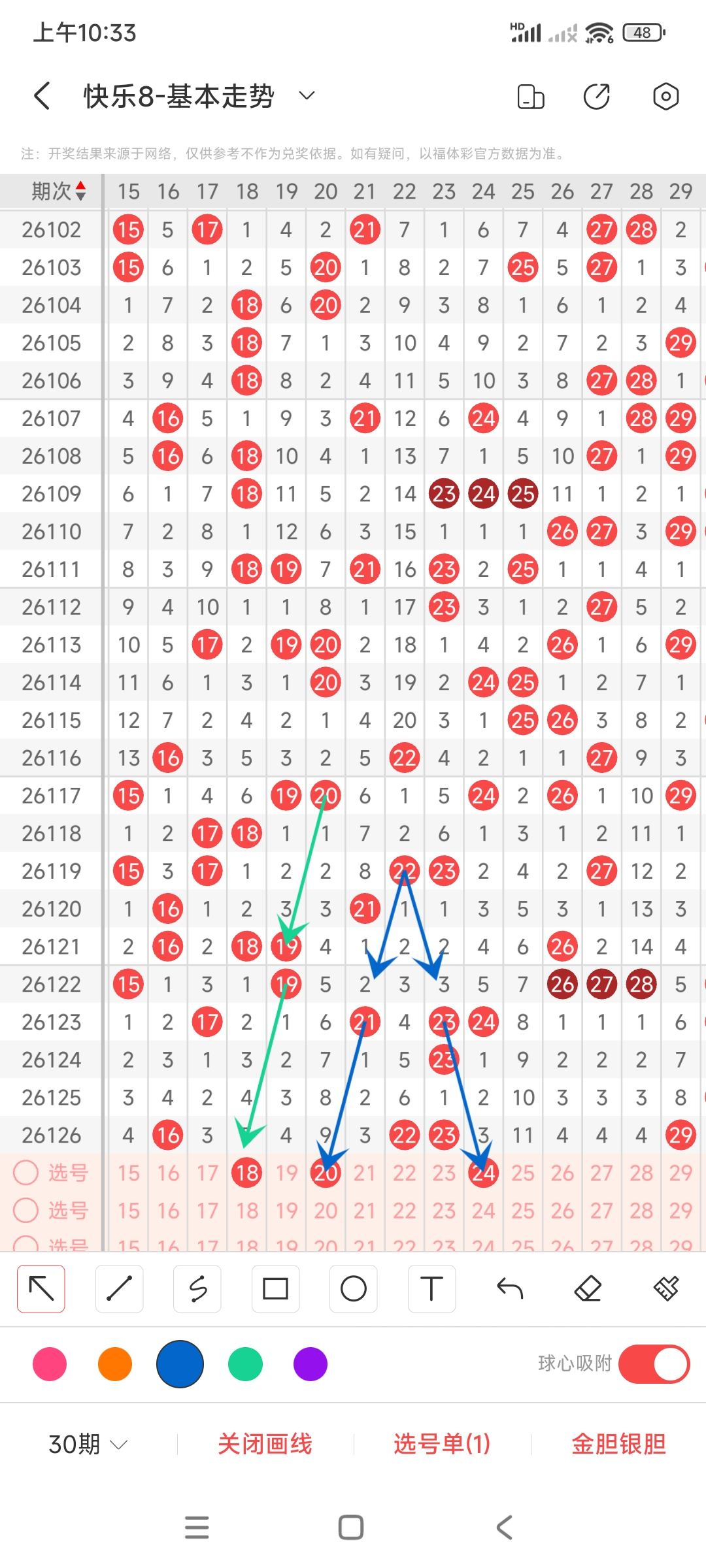Turn off the 球心吸附 switch
The height and width of the screenshot is (1568, 706).
654,1364
